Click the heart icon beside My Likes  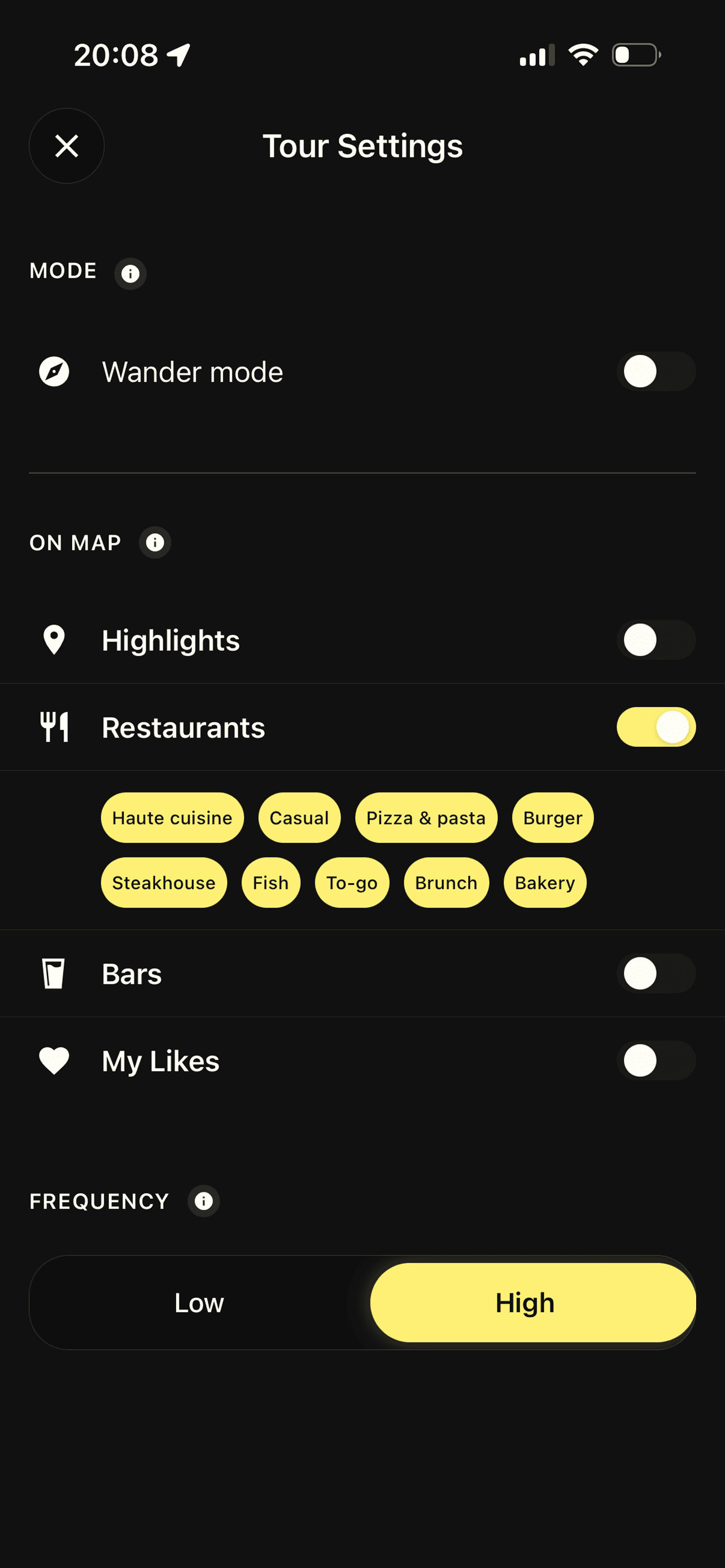[54, 1060]
